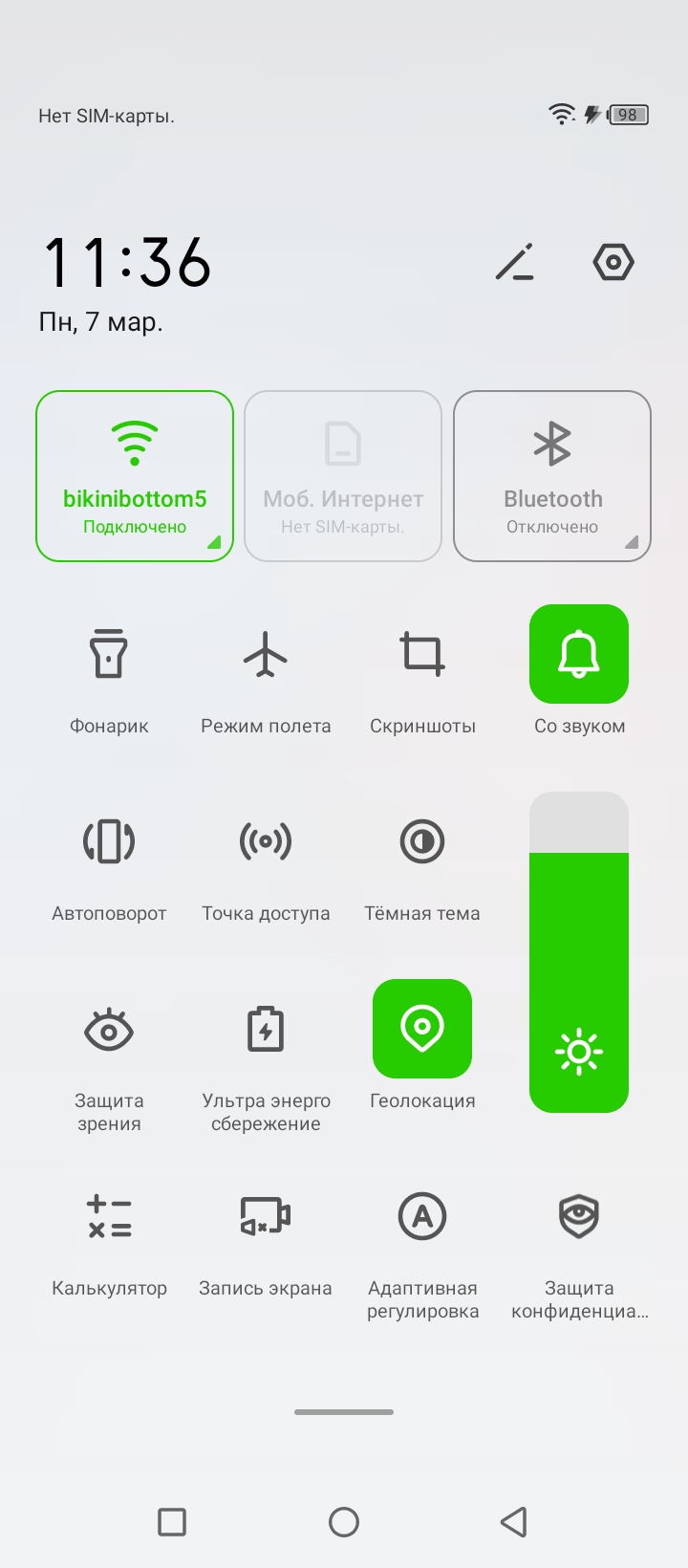Image resolution: width=688 pixels, height=1568 pixels.
Task: Enable Автоповорот auto-rotate
Action: (109, 842)
